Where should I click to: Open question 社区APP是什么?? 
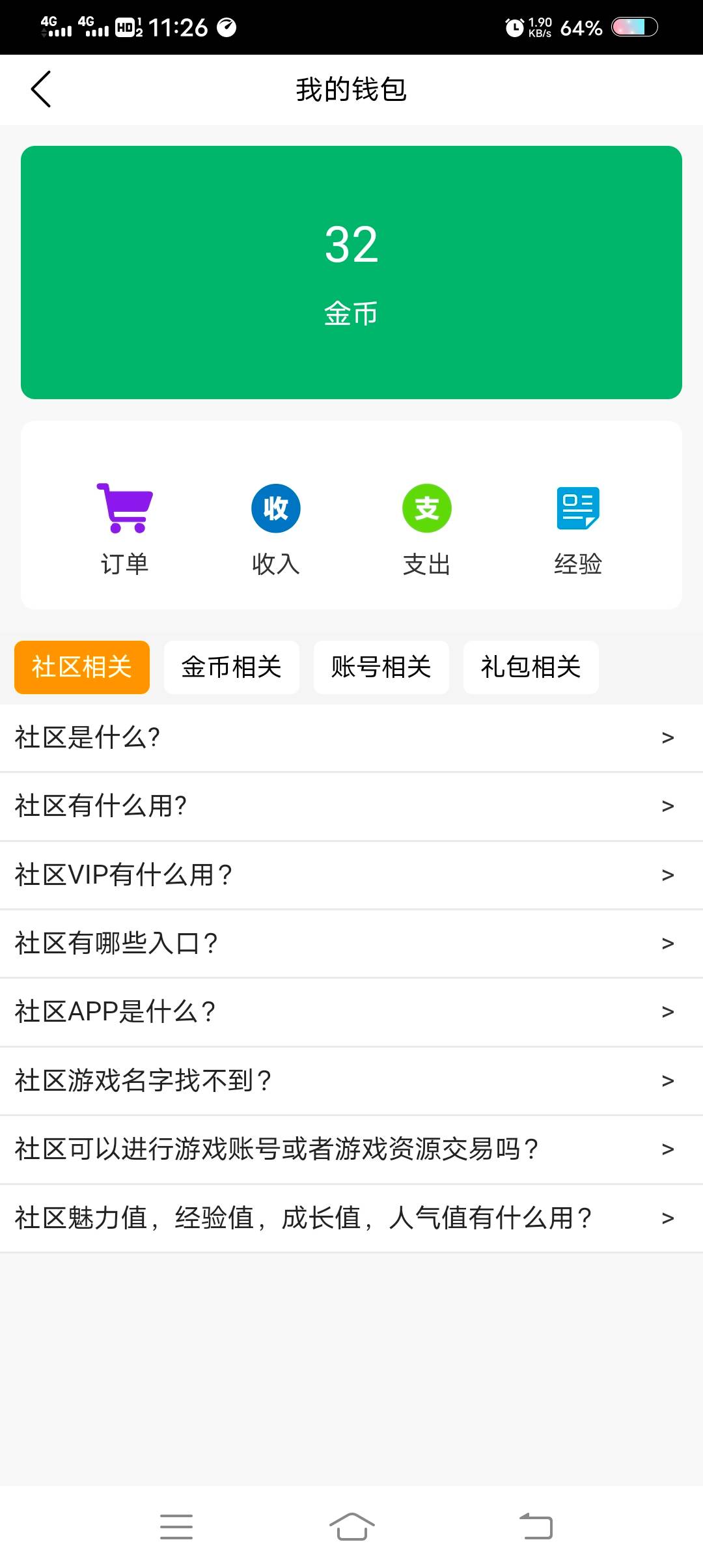pyautogui.click(x=351, y=1012)
